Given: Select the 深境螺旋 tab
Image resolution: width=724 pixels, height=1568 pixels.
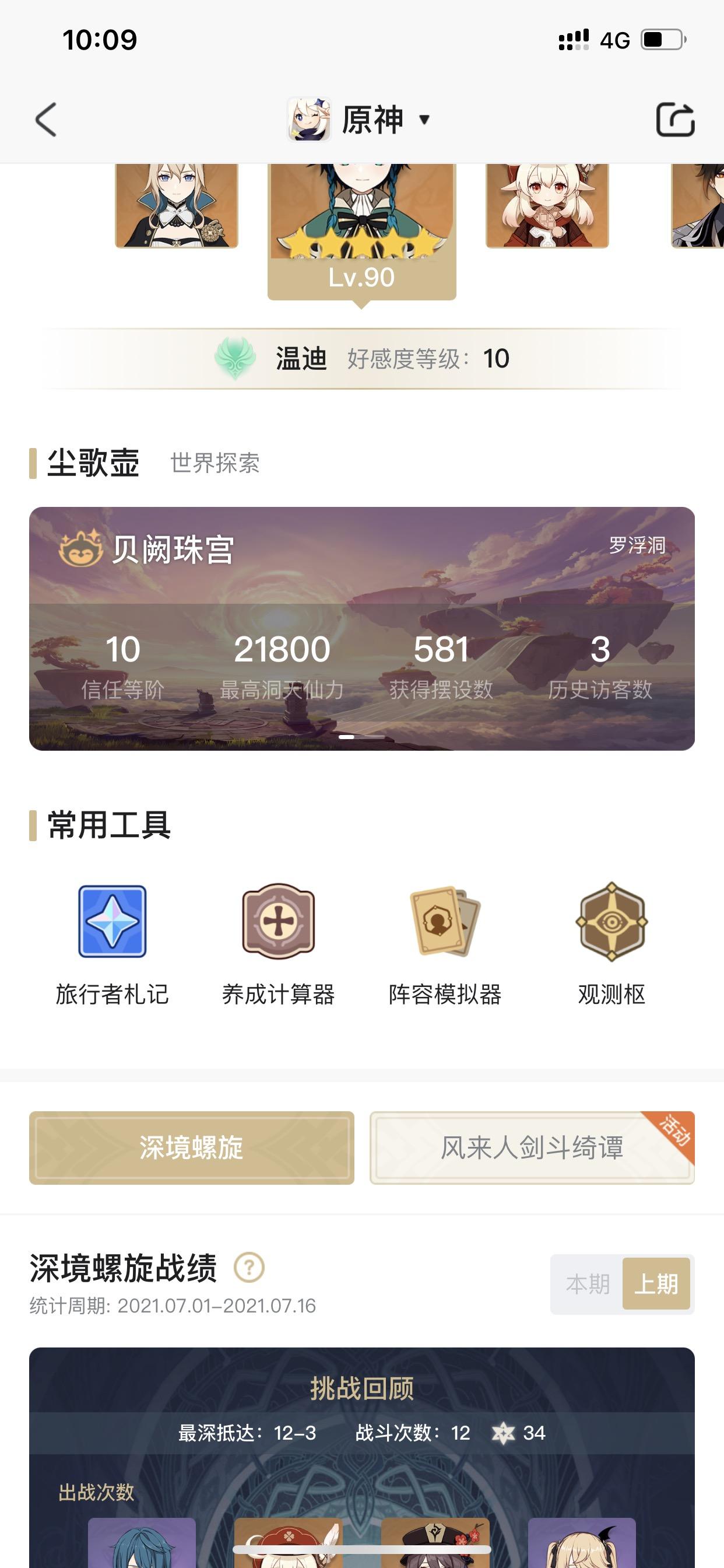Looking at the screenshot, I should (191, 1148).
